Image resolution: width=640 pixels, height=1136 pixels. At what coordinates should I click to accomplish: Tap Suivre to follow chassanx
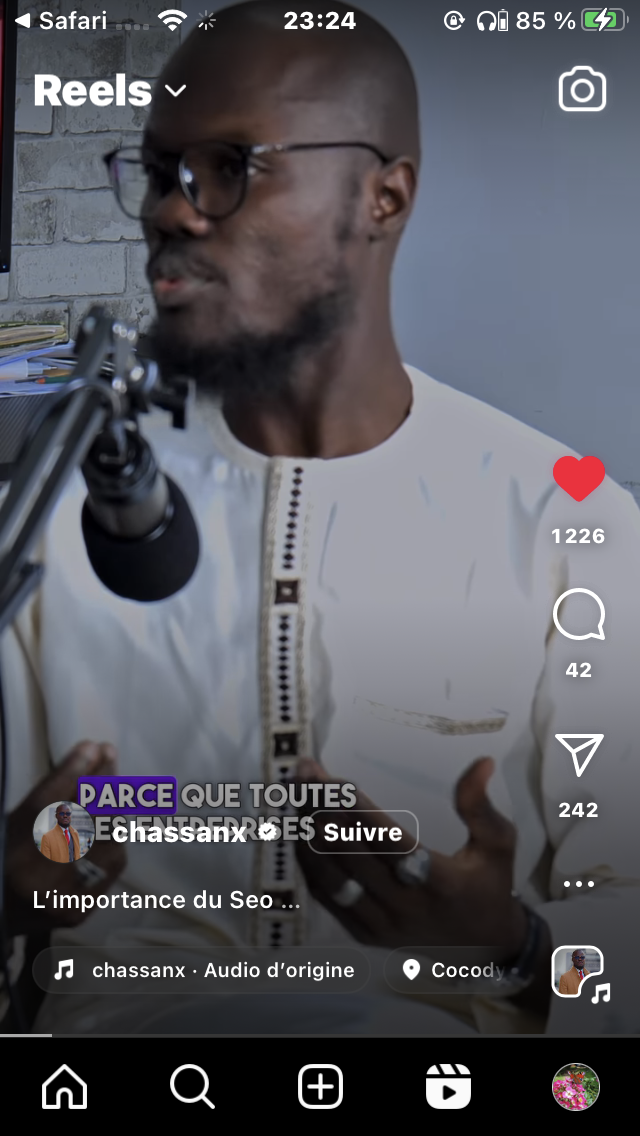coord(362,832)
